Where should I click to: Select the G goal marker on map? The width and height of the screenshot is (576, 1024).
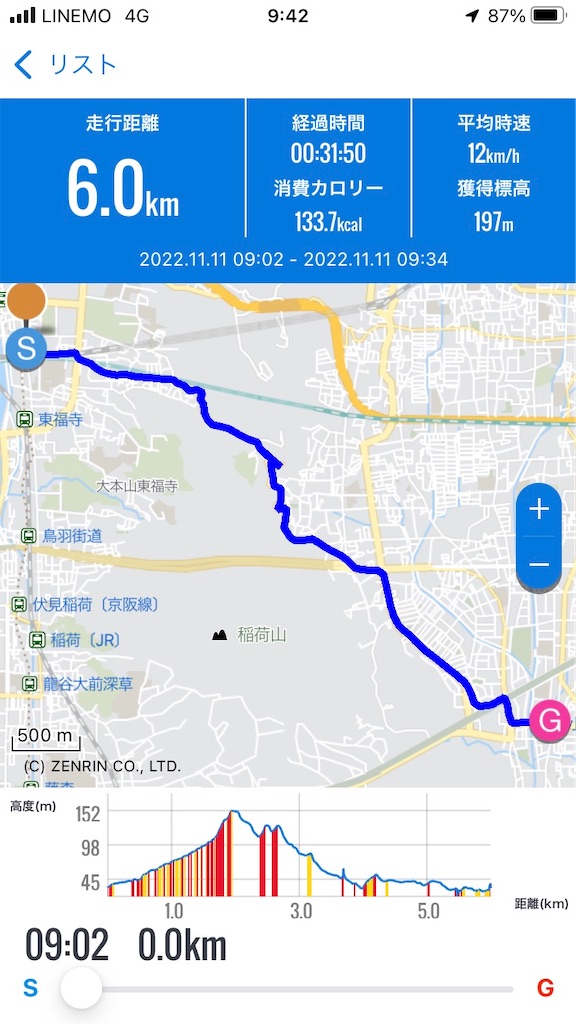[x=550, y=721]
